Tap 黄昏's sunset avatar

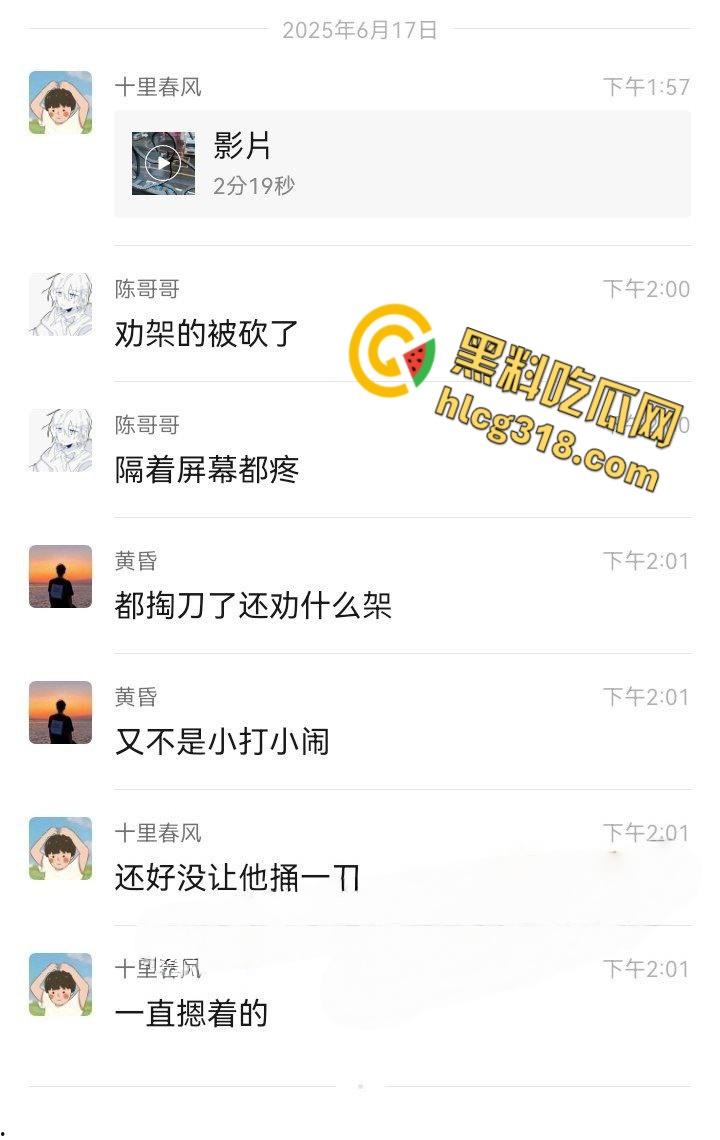click(x=62, y=577)
